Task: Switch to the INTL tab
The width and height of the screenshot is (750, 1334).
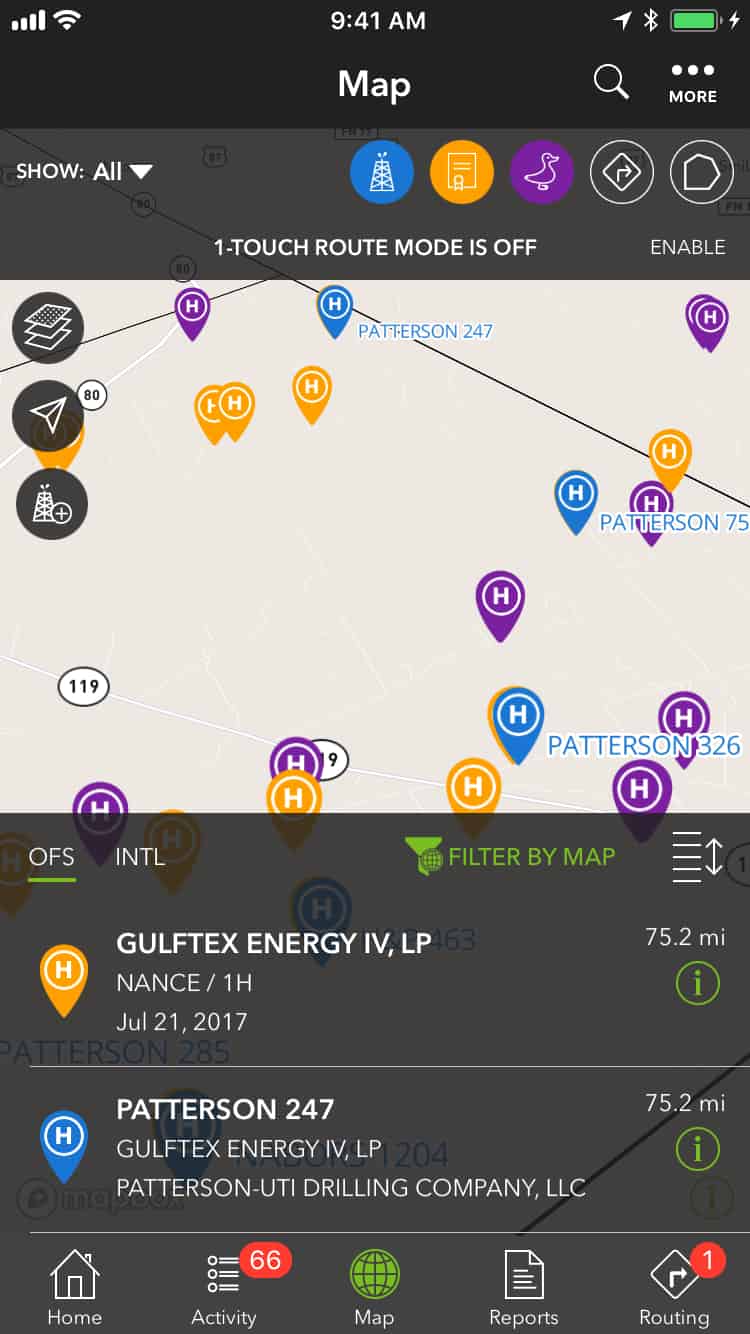Action: [x=140, y=857]
